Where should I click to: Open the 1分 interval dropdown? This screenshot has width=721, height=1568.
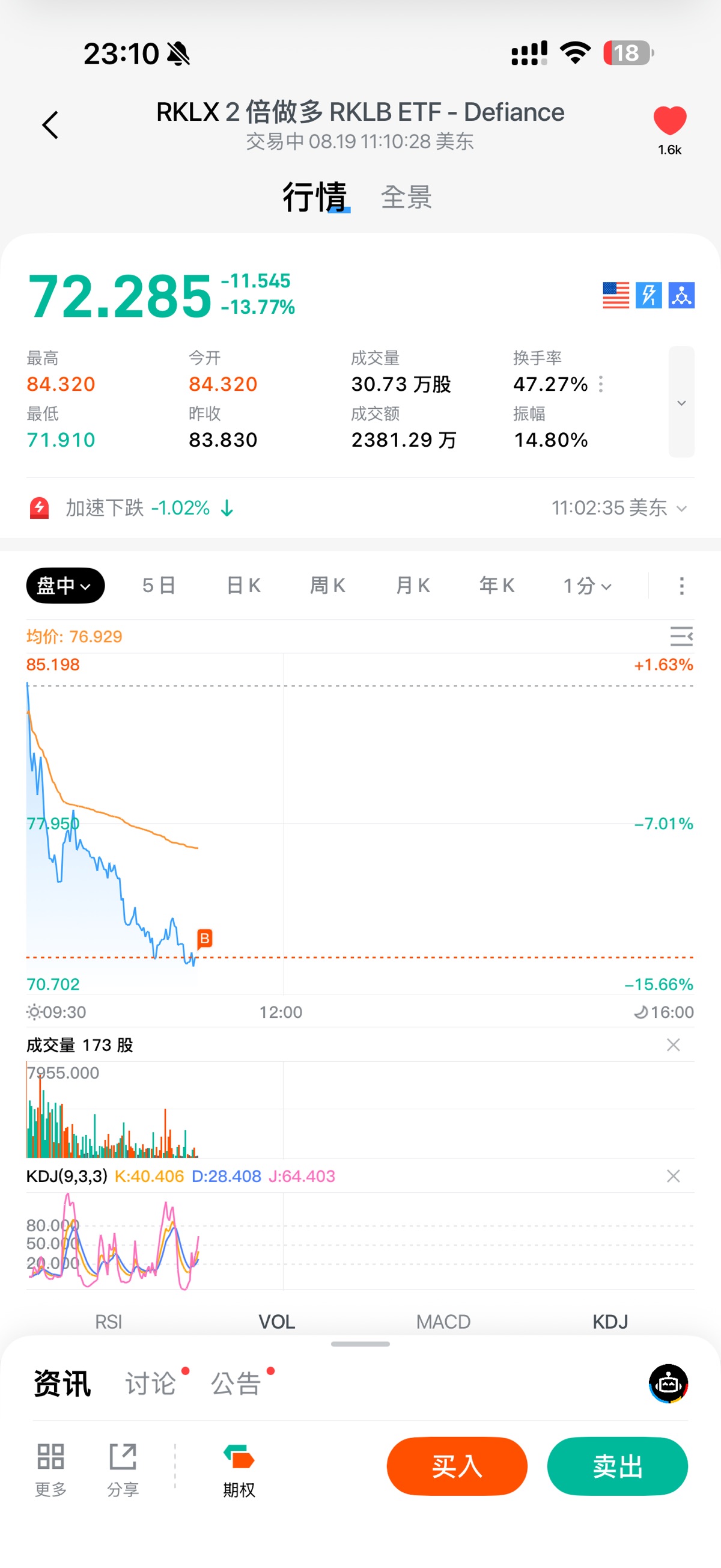586,586
